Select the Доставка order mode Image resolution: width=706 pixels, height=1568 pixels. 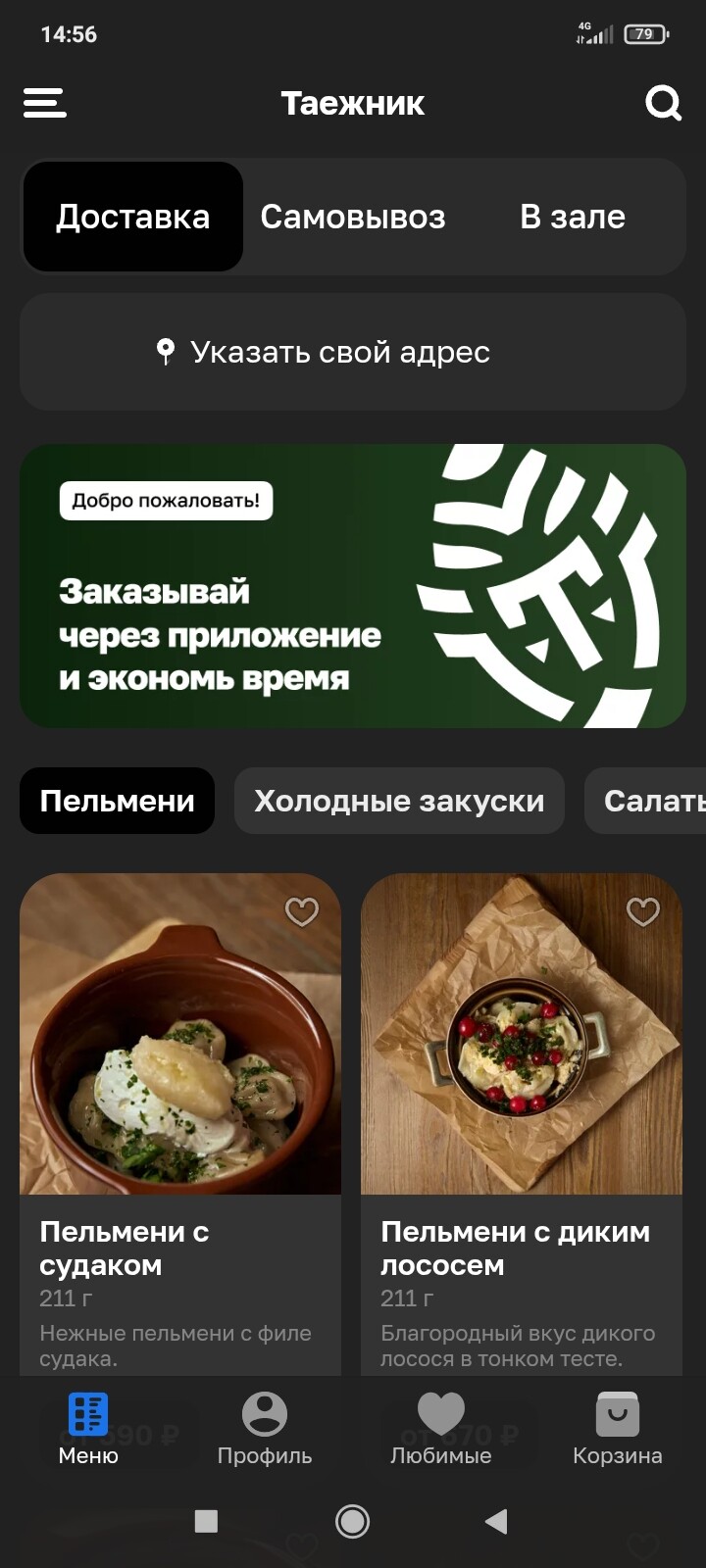[133, 217]
